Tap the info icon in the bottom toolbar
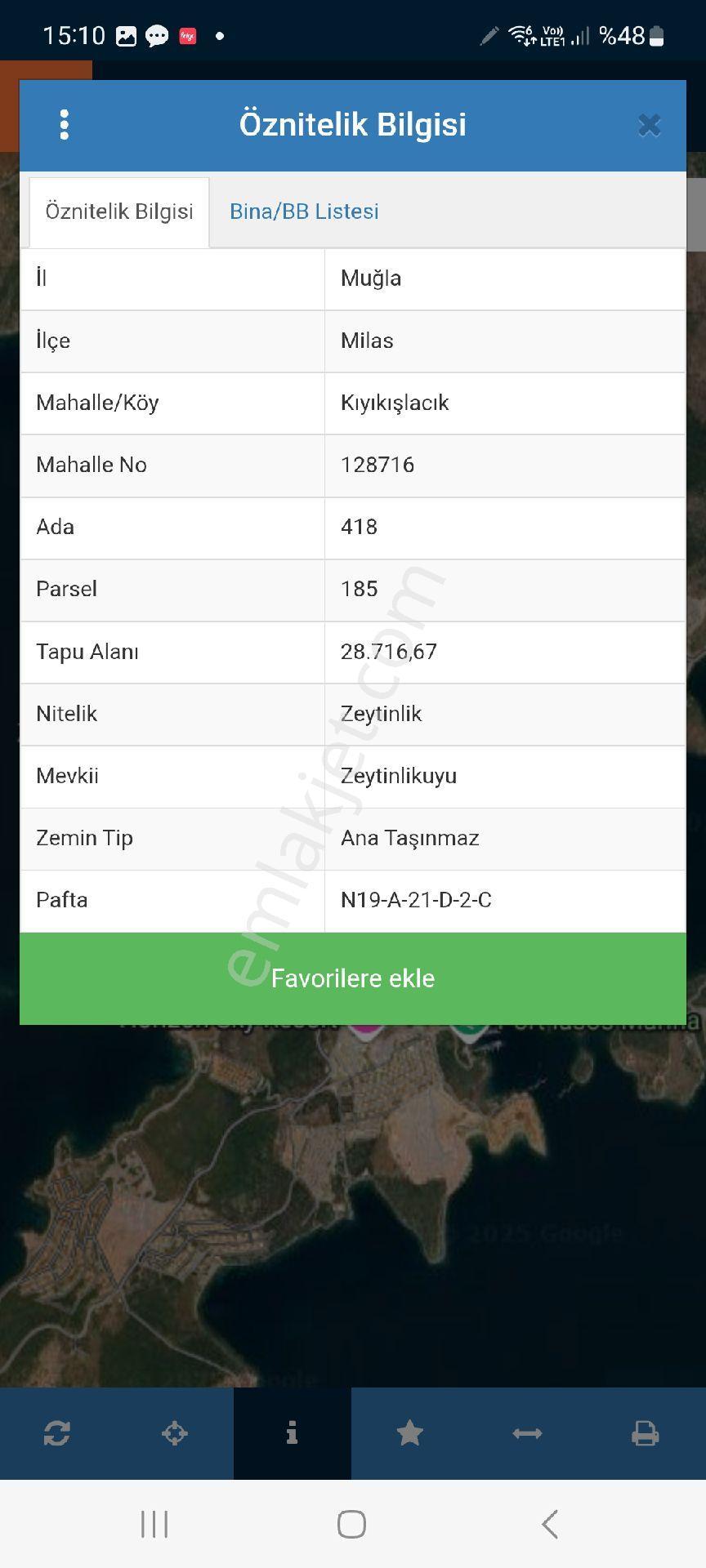This screenshot has height=1568, width=706. click(x=293, y=1433)
